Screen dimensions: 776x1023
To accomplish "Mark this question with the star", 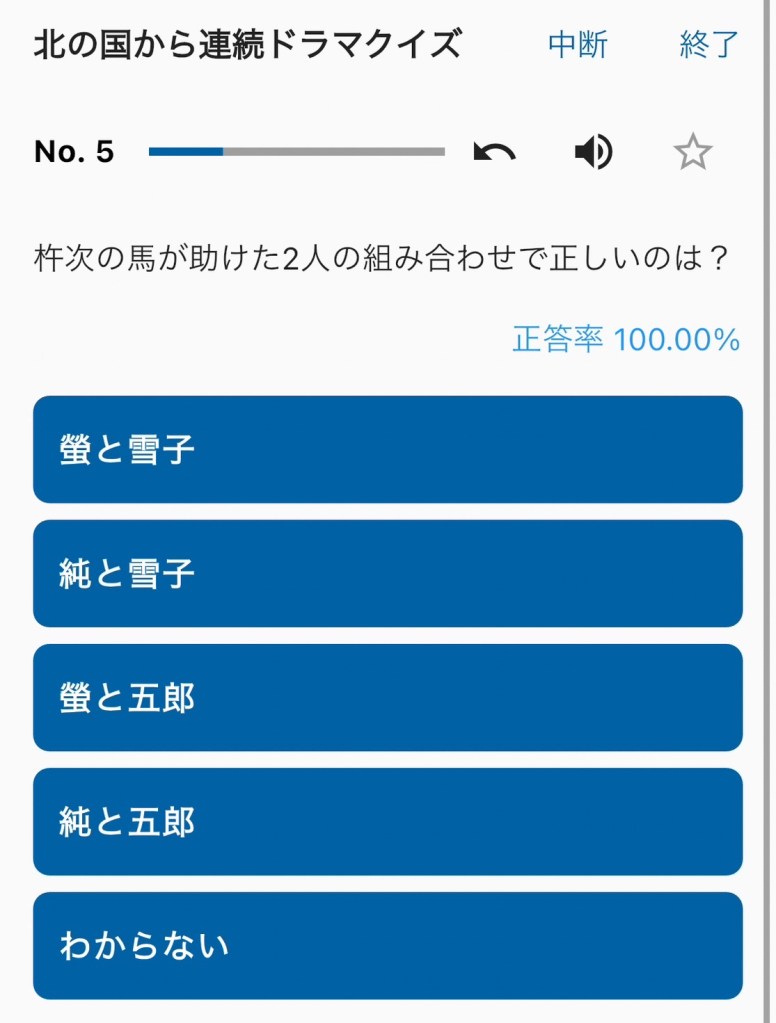I will click(692, 152).
